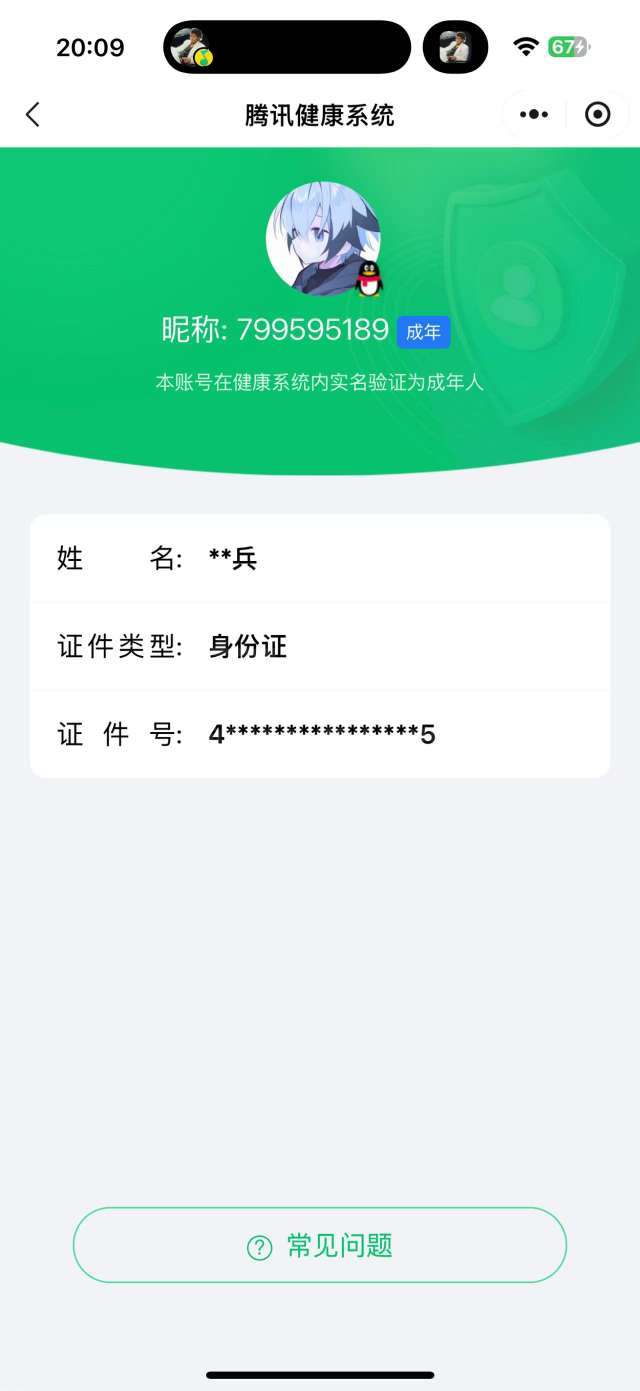Open the 常见问题 FAQ button
The image size is (640, 1391).
click(320, 1245)
